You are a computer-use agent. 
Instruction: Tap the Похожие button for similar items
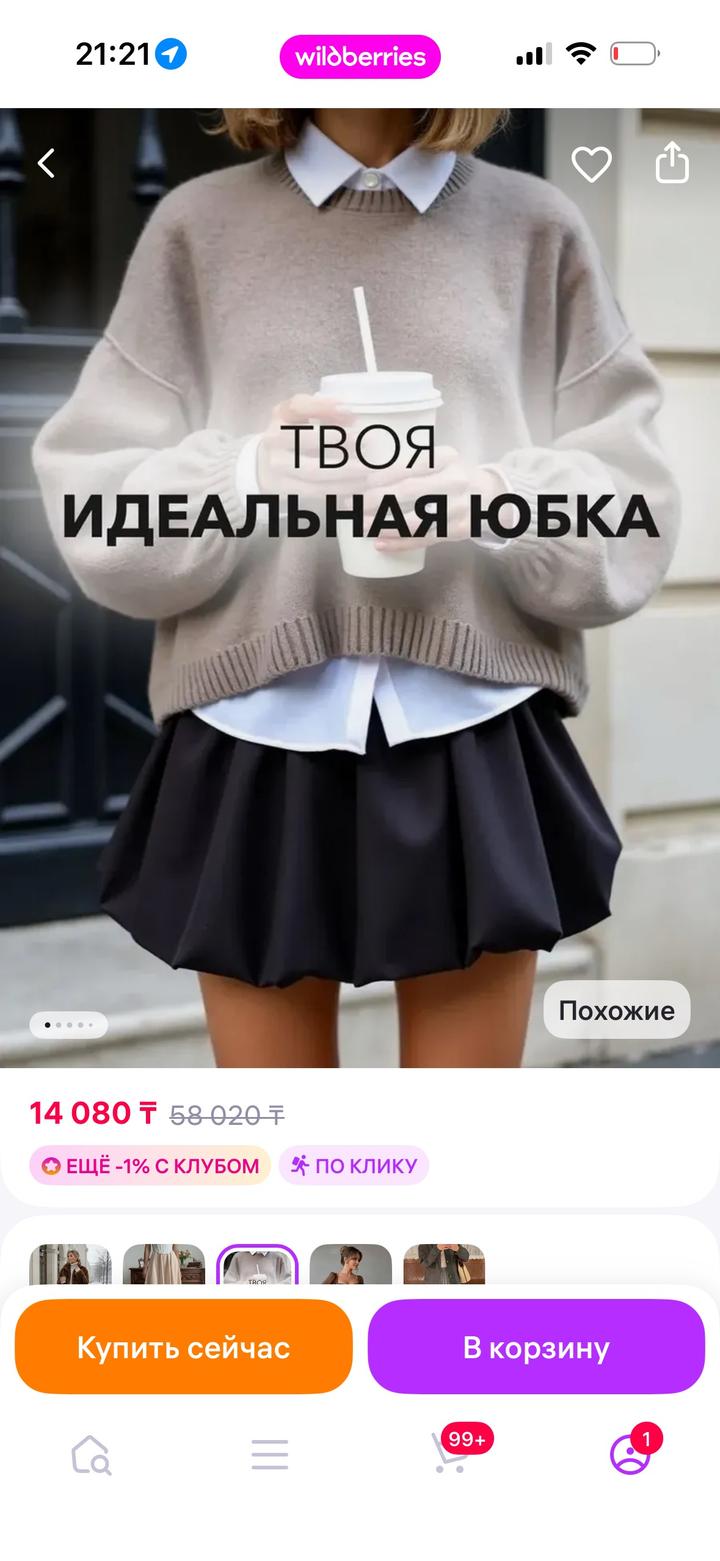[616, 1010]
